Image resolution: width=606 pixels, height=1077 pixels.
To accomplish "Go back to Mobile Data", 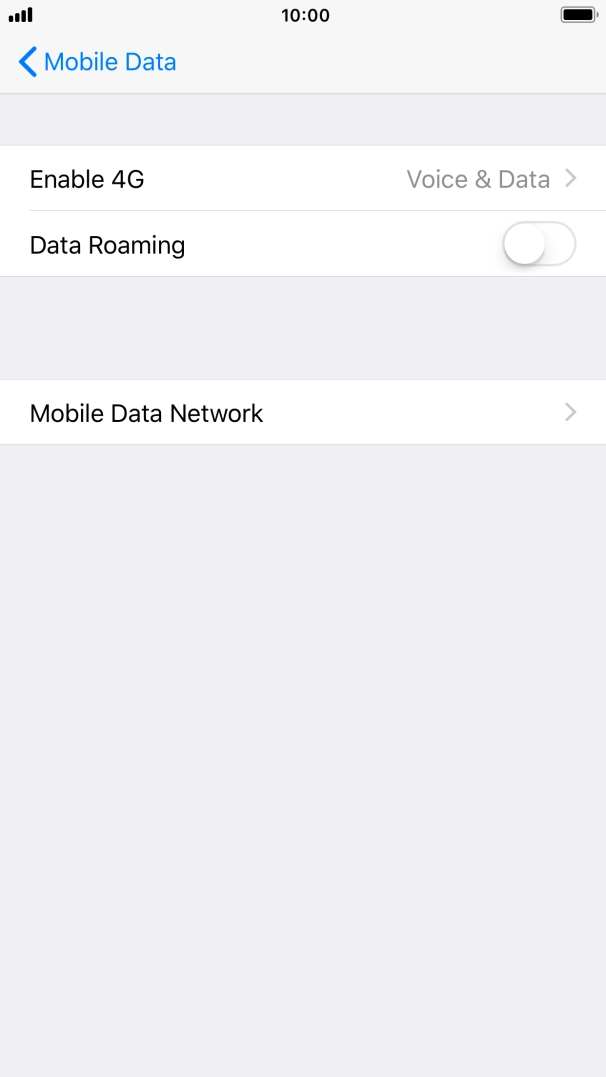I will [x=97, y=62].
